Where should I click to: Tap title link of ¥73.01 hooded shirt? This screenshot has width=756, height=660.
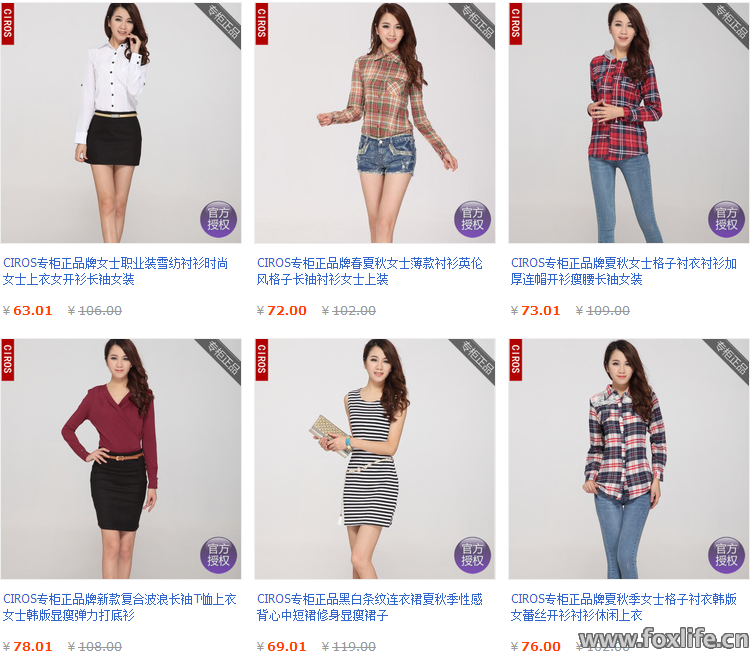pyautogui.click(x=623, y=271)
